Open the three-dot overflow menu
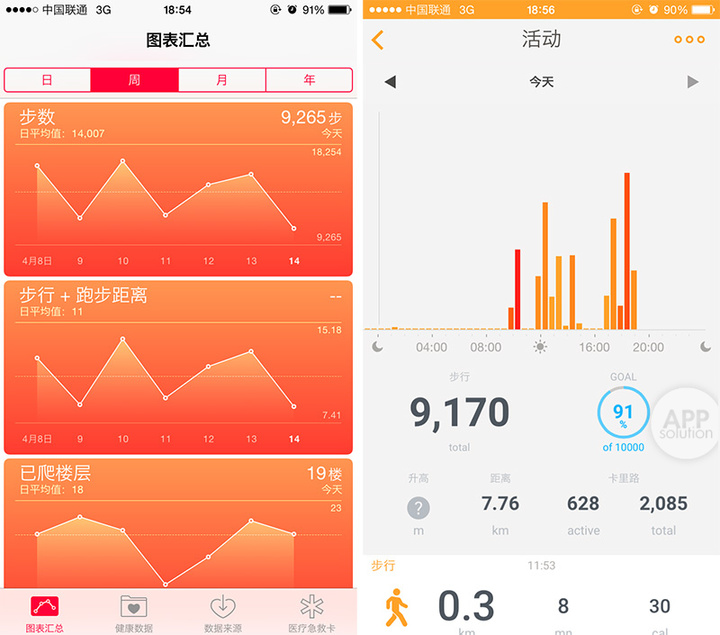720x635 pixels. coord(689,40)
